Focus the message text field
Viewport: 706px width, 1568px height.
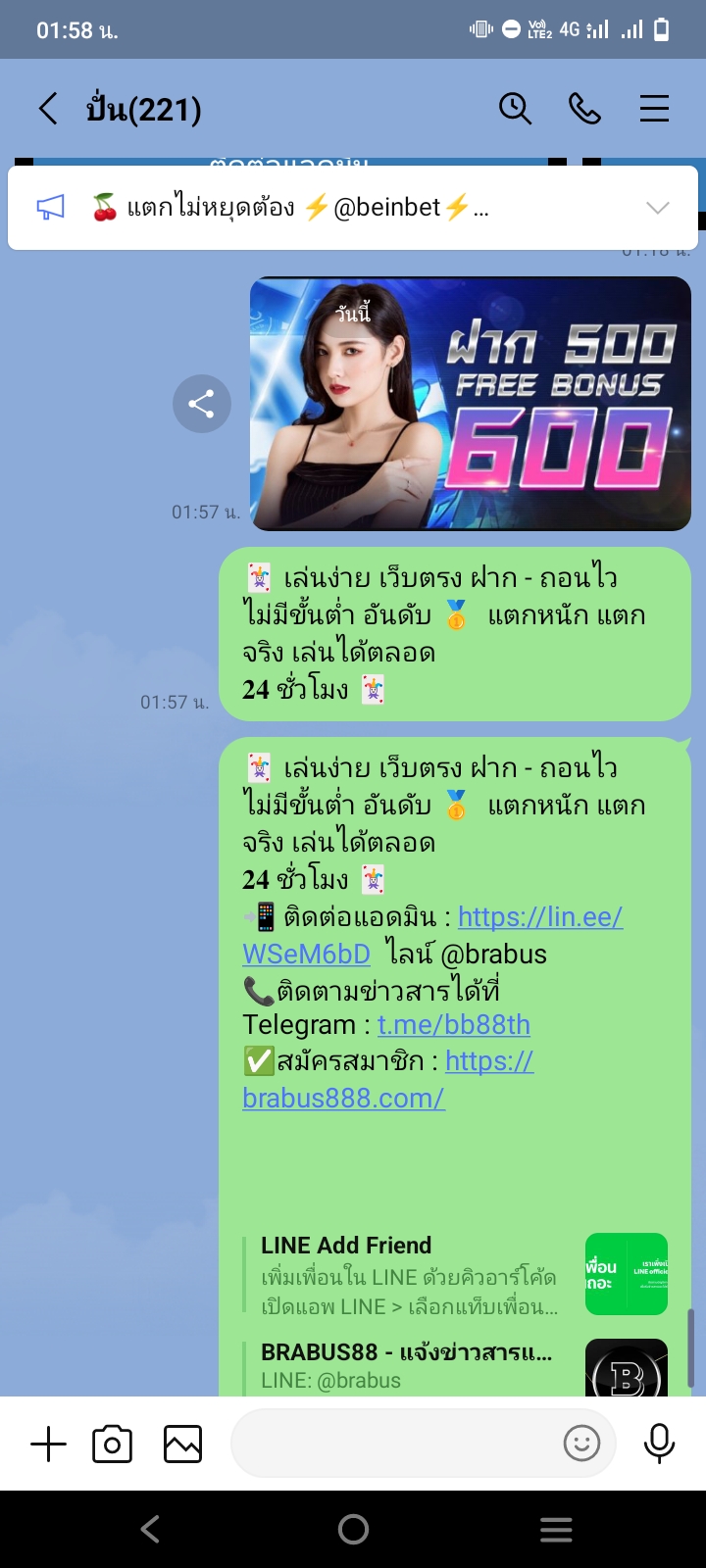(392, 1445)
